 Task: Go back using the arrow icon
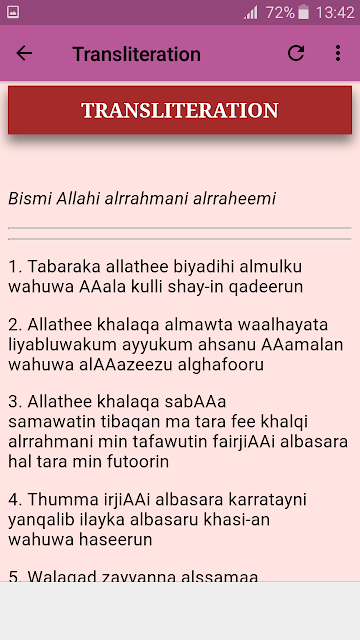(x=24, y=53)
